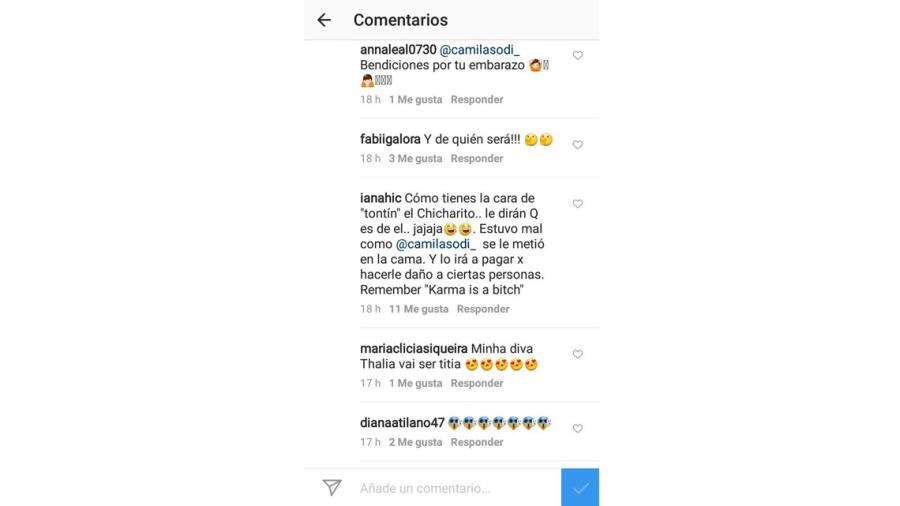Like mariacliciasiqueira's comment
This screenshot has width=900, height=506.
tap(577, 354)
